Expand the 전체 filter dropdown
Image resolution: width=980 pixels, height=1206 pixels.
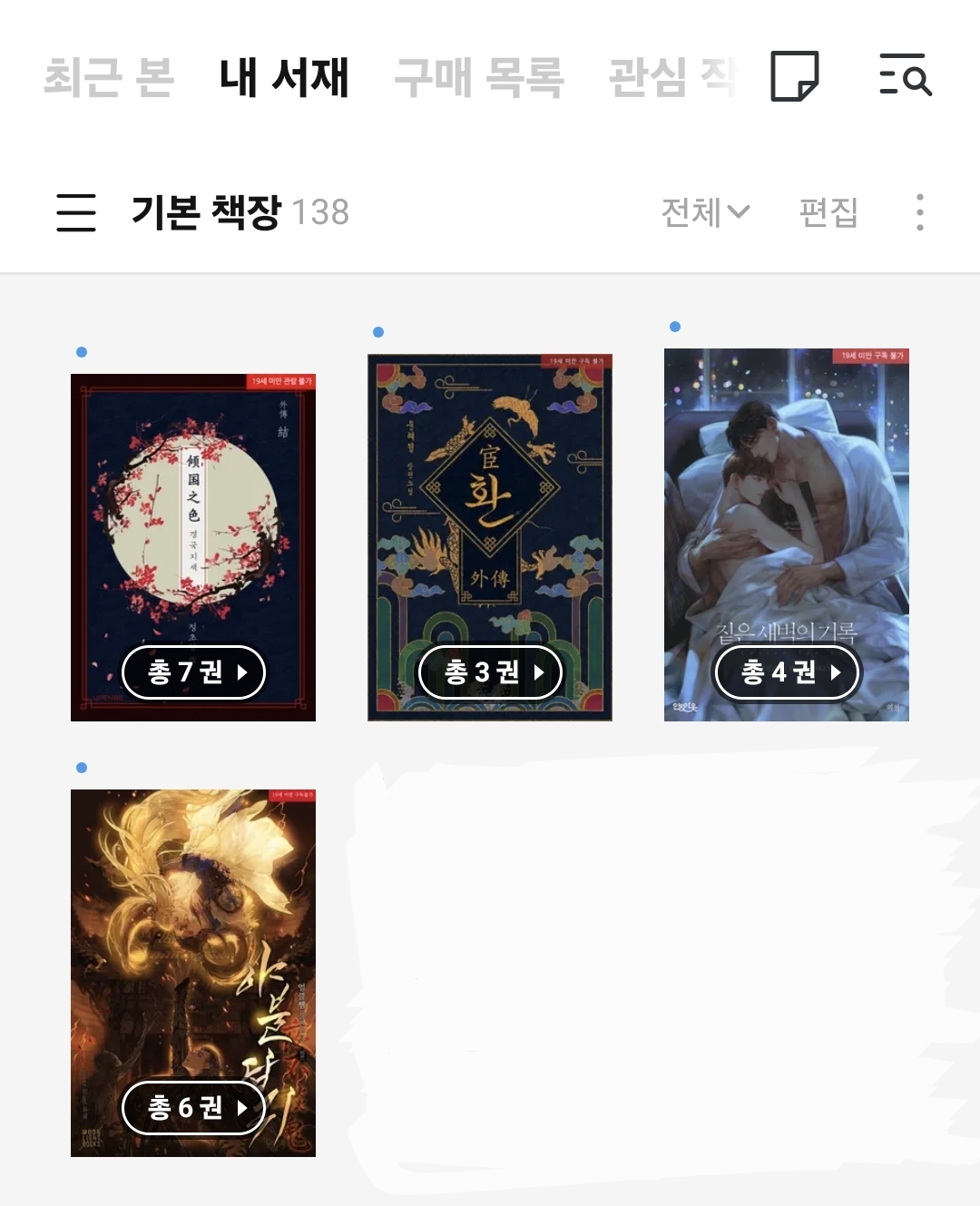[705, 212]
